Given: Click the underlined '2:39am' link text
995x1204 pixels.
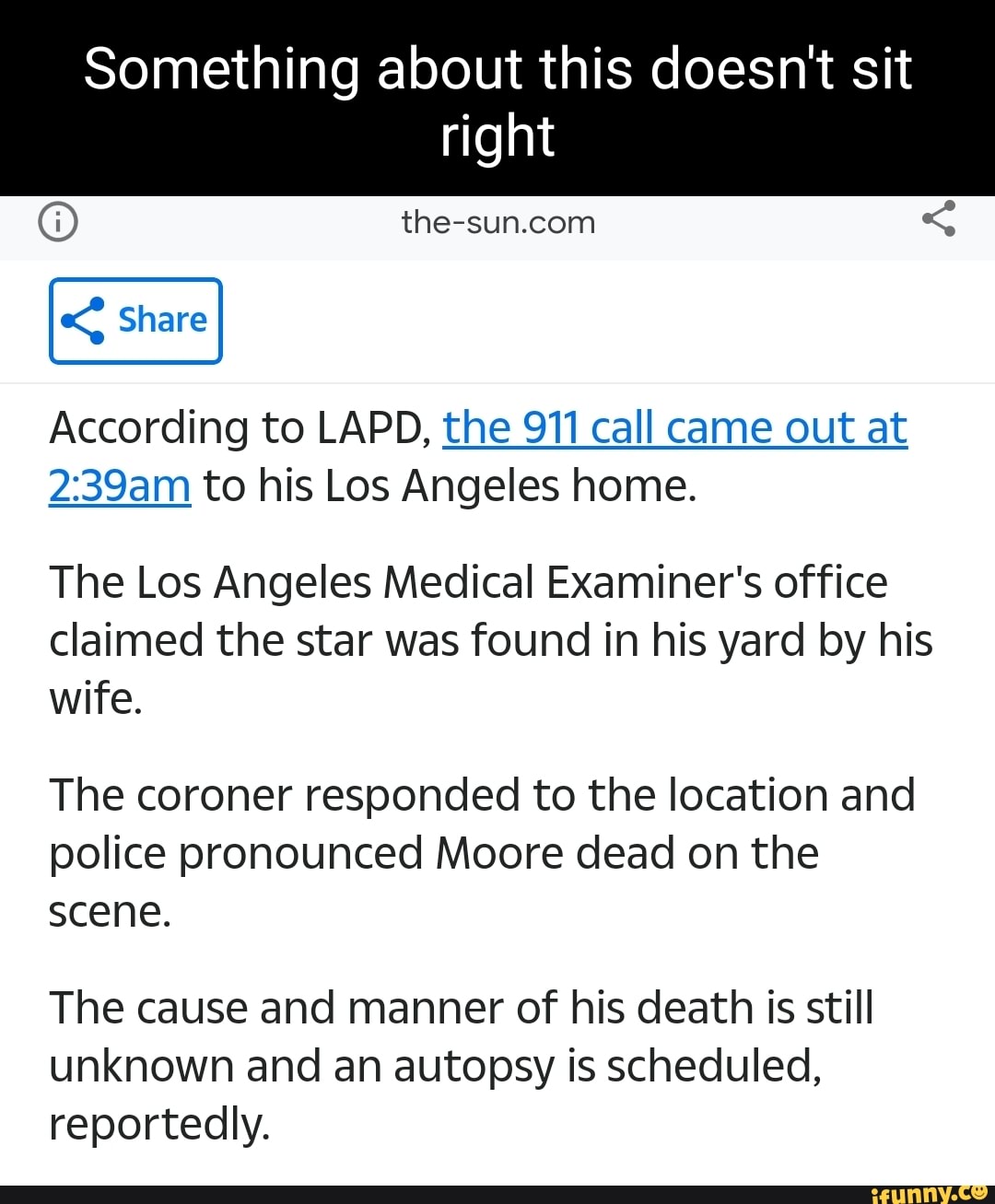Looking at the screenshot, I should [x=120, y=485].
